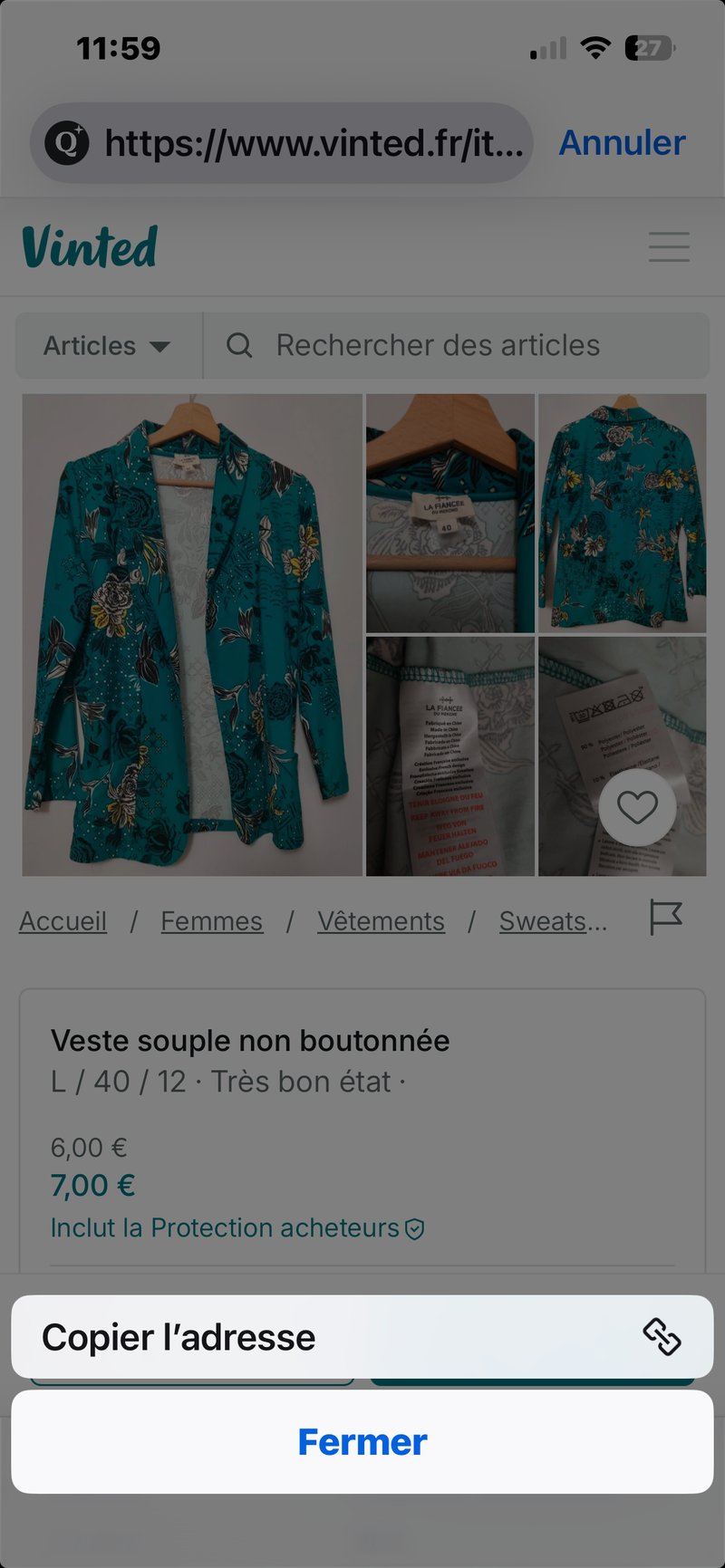Open the Vêtements category link
This screenshot has height=1568, width=725.
[x=381, y=920]
